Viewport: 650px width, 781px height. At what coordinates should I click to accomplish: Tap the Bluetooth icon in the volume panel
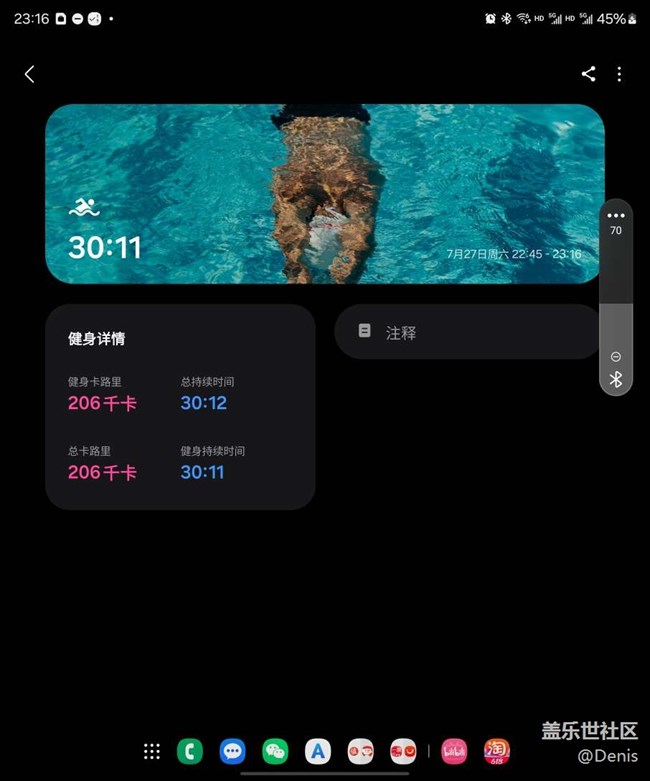tap(616, 380)
